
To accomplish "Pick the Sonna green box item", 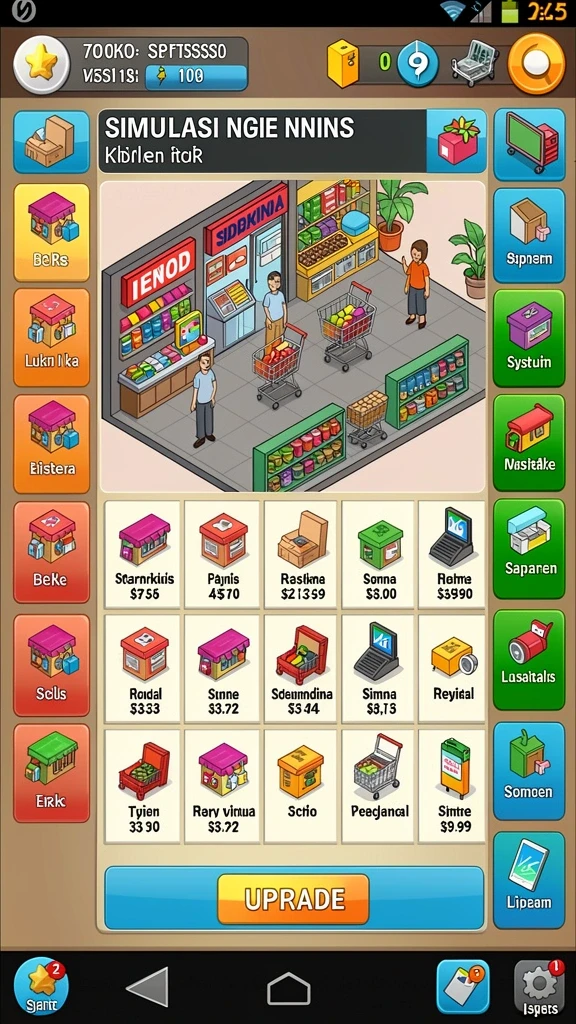I will click(x=379, y=554).
